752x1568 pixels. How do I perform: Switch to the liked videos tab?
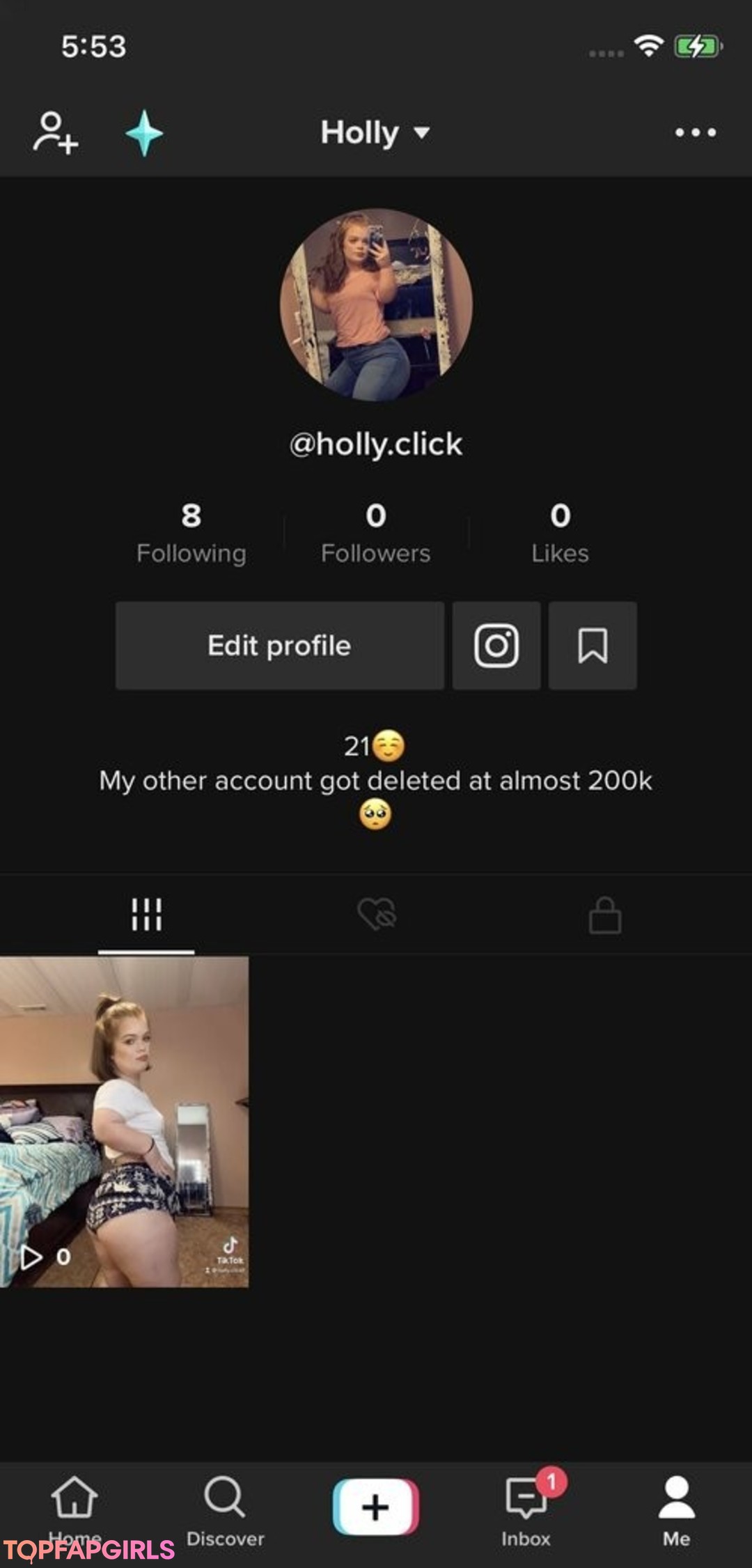point(376,914)
